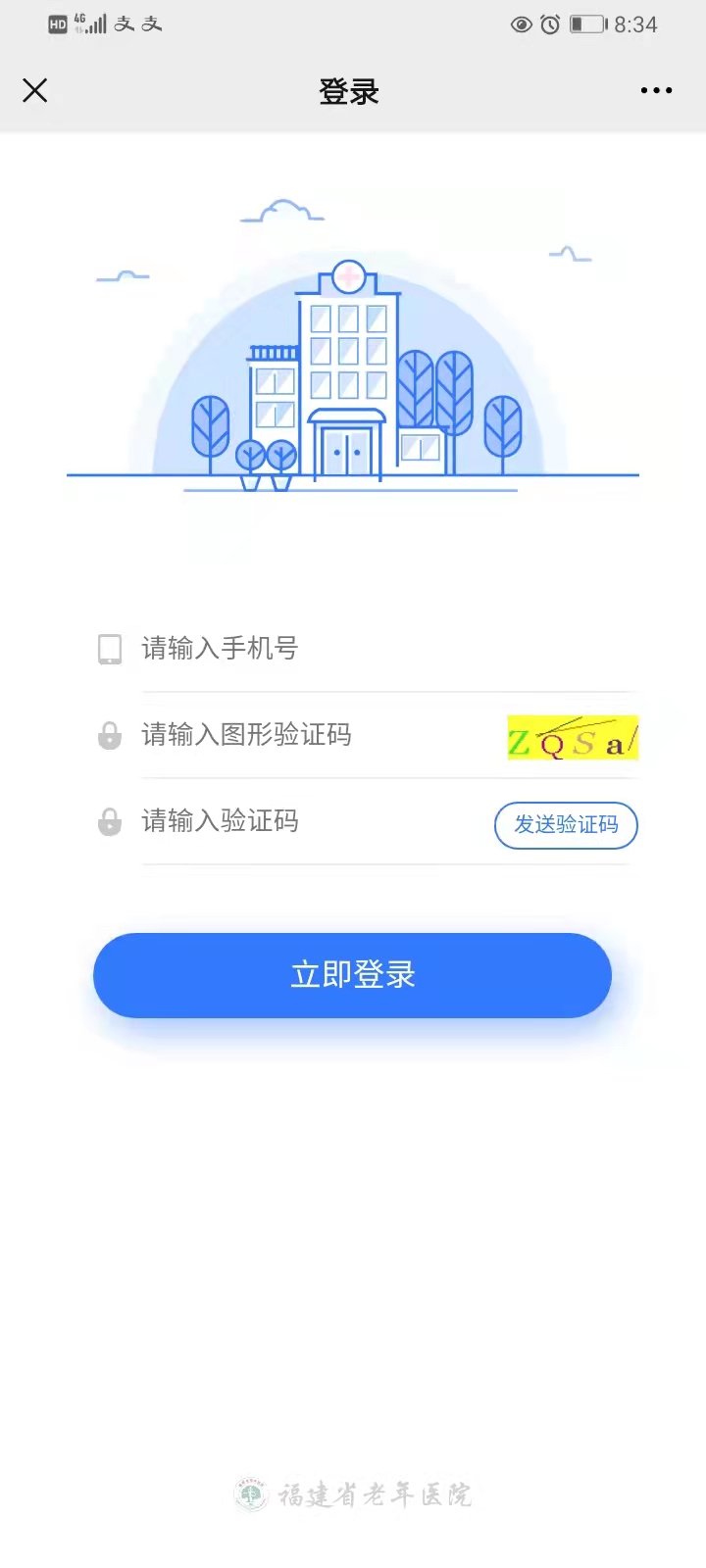The height and width of the screenshot is (1568, 706).
Task: Refresh the captcha image
Action: point(573,738)
